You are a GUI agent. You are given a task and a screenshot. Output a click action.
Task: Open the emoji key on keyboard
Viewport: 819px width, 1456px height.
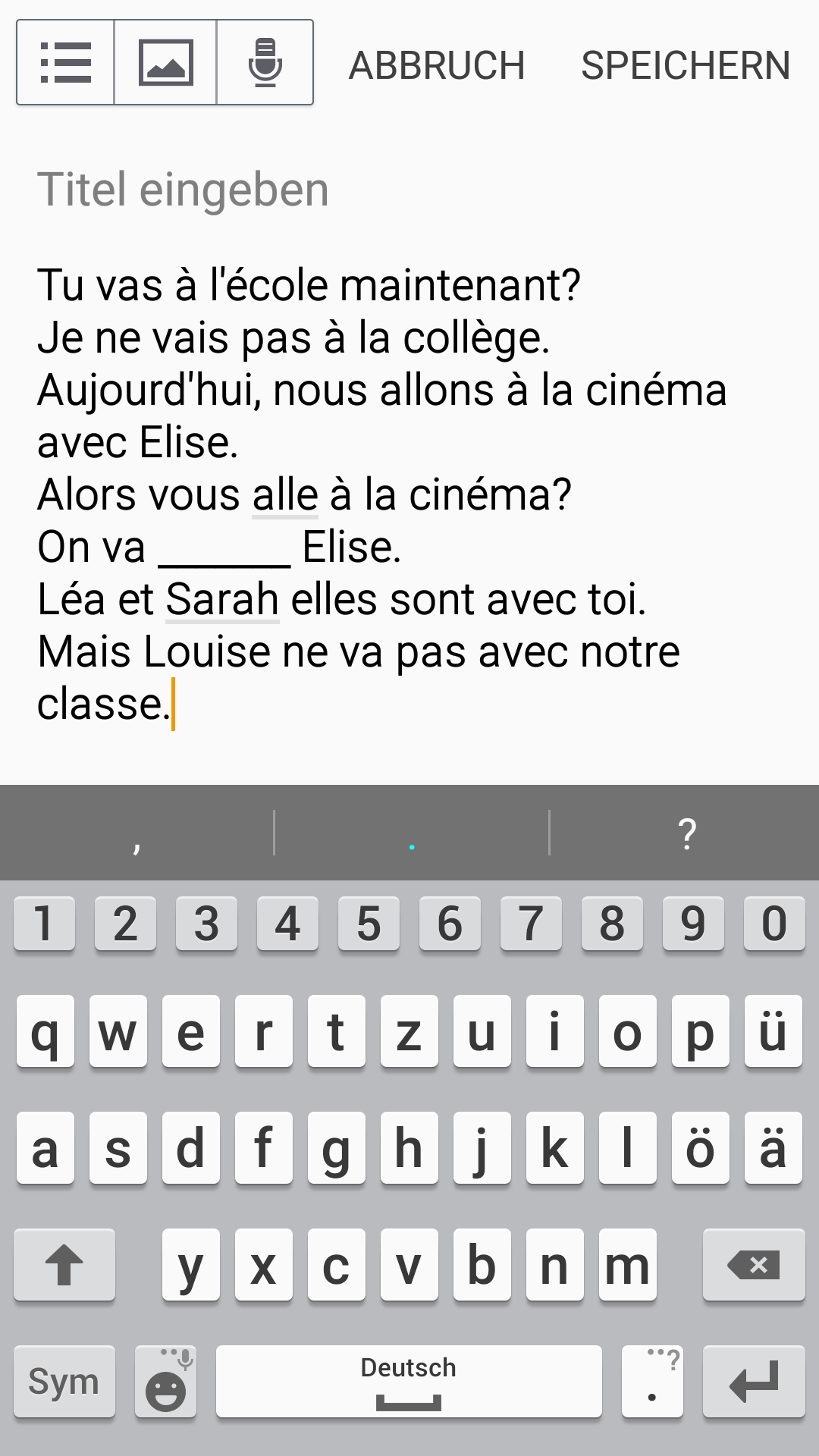pyautogui.click(x=166, y=1382)
